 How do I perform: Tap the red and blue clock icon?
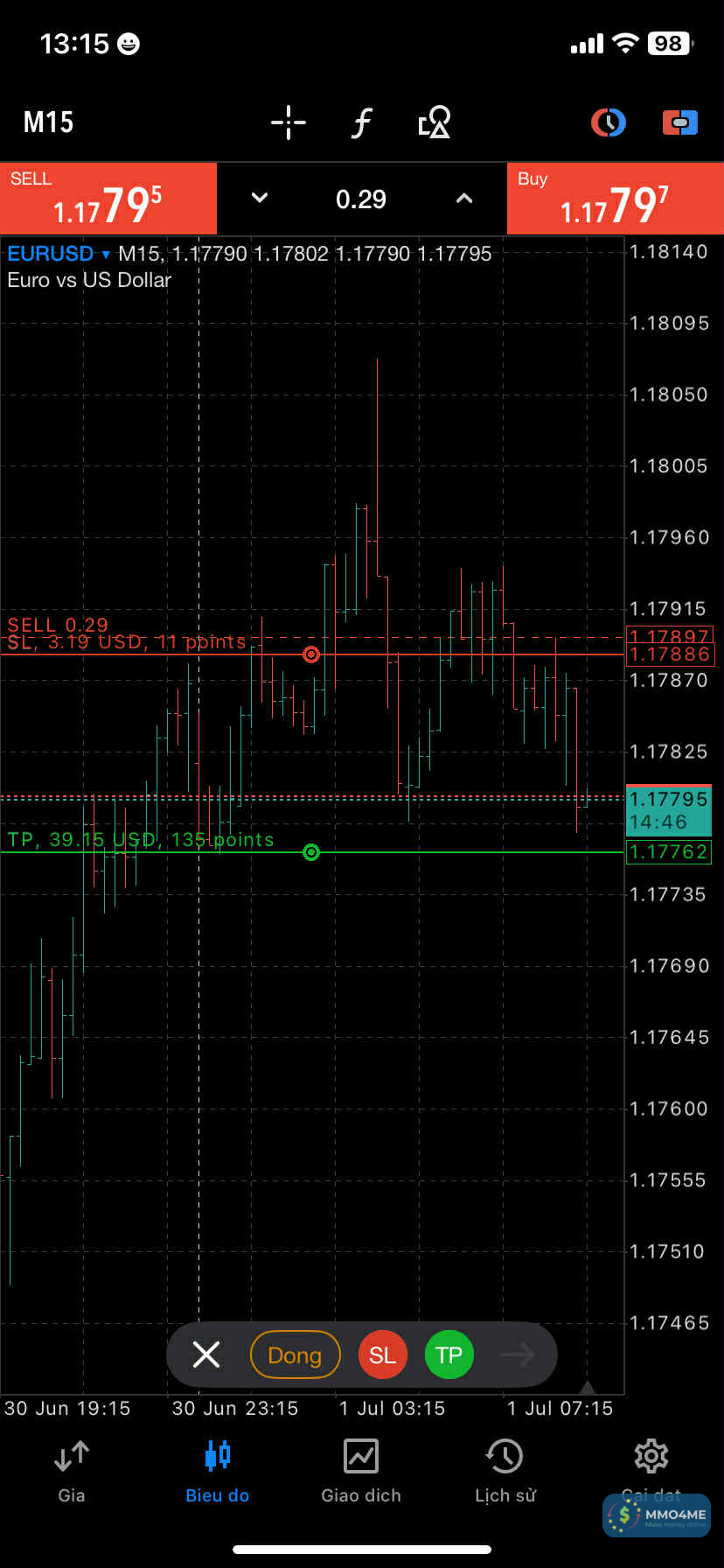pyautogui.click(x=608, y=122)
